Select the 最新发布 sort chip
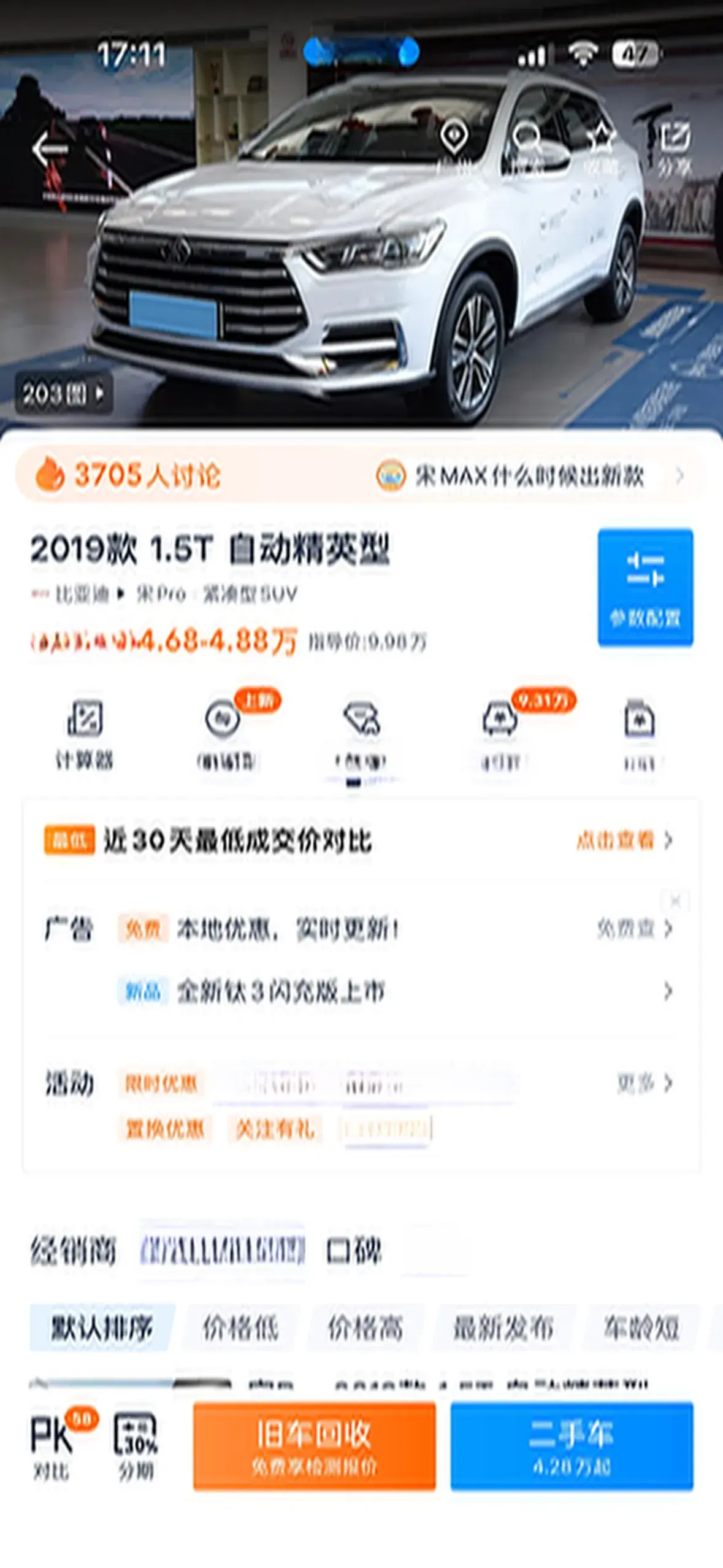723x1568 pixels. pyautogui.click(x=503, y=1328)
